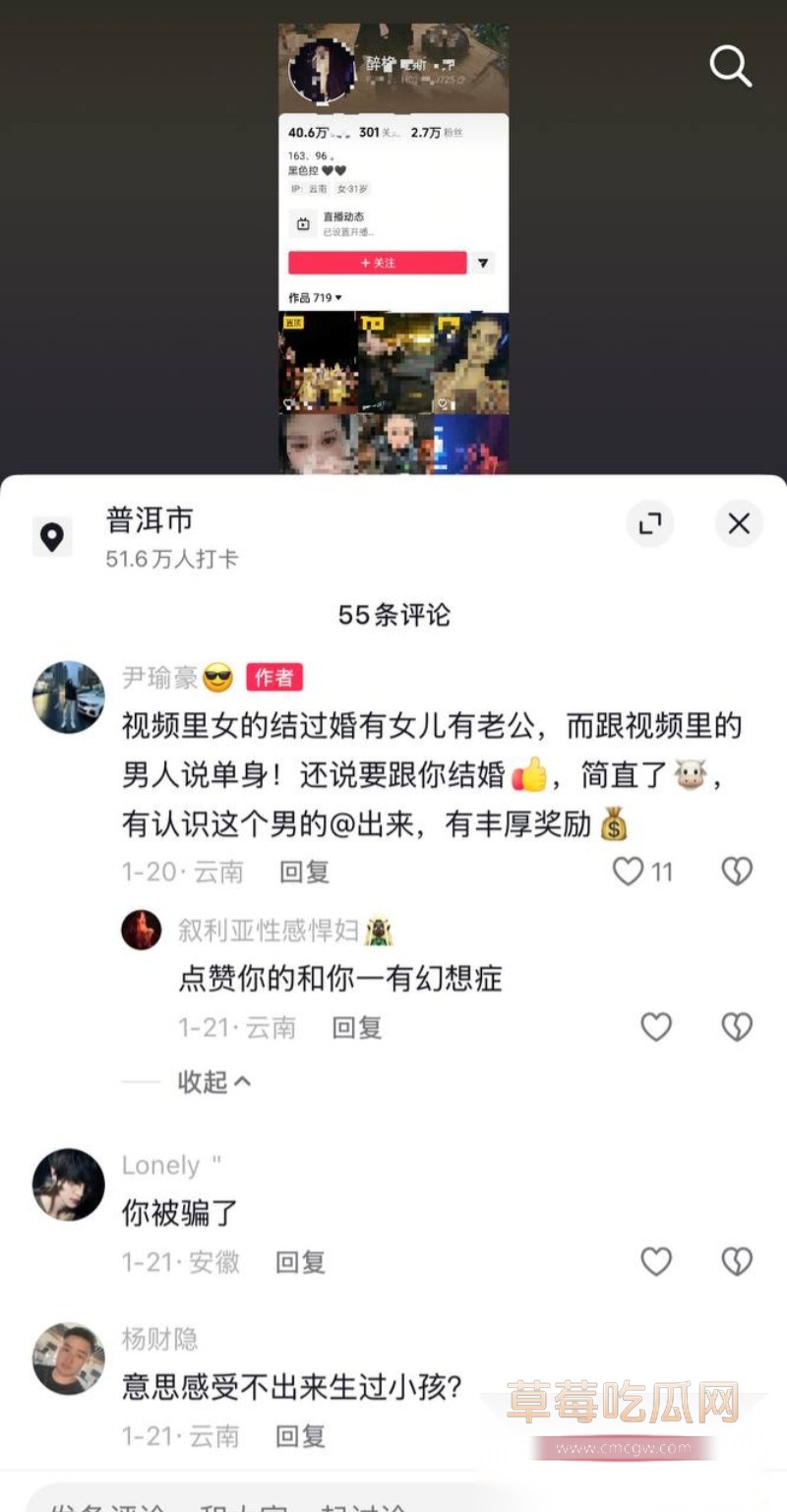Close the comments panel
This screenshot has height=1512, width=787.
click(x=739, y=523)
